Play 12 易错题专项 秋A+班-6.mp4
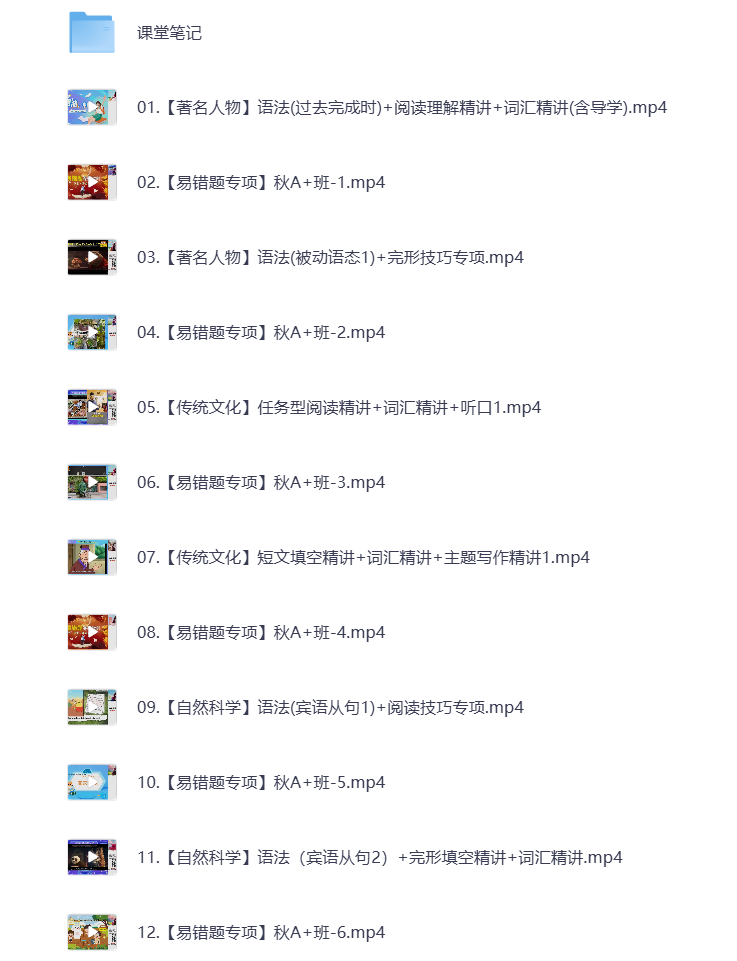 (260, 933)
